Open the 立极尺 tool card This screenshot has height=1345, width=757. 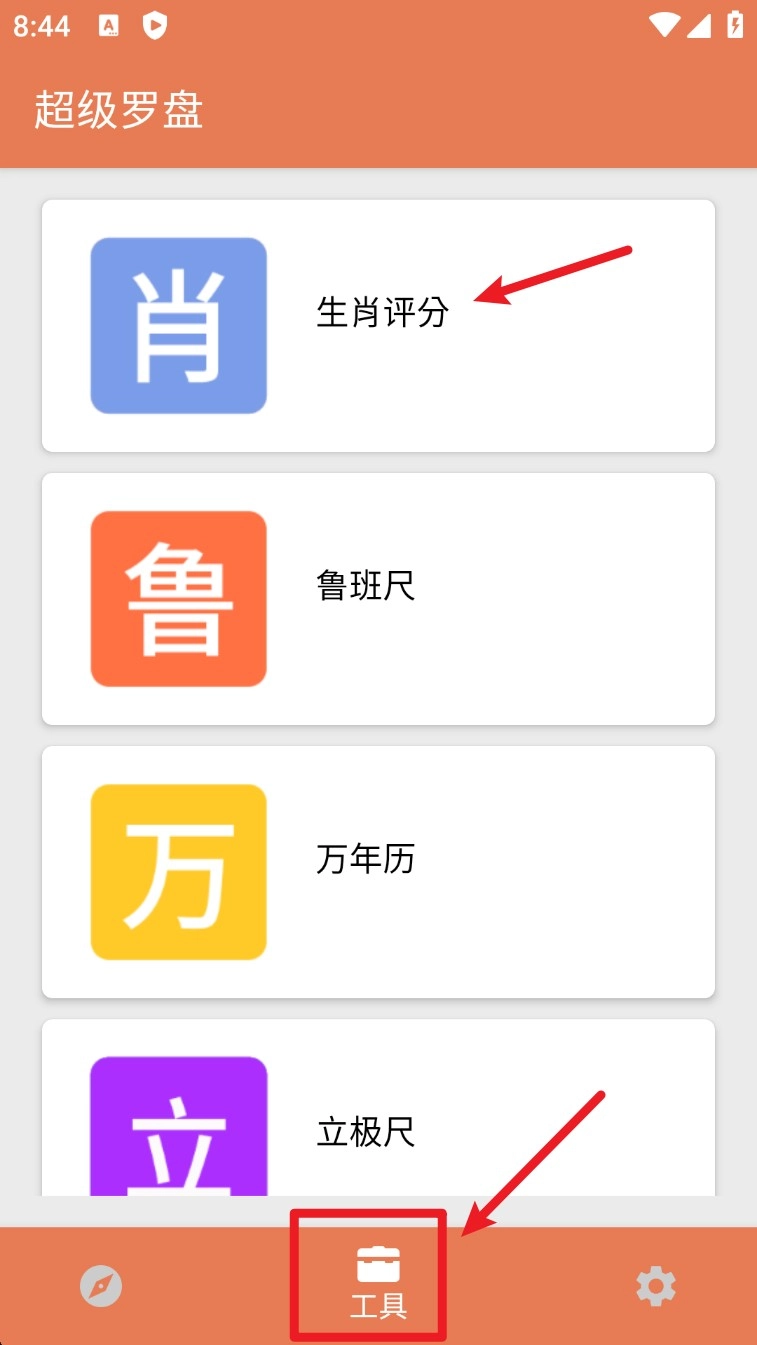coord(378,1120)
